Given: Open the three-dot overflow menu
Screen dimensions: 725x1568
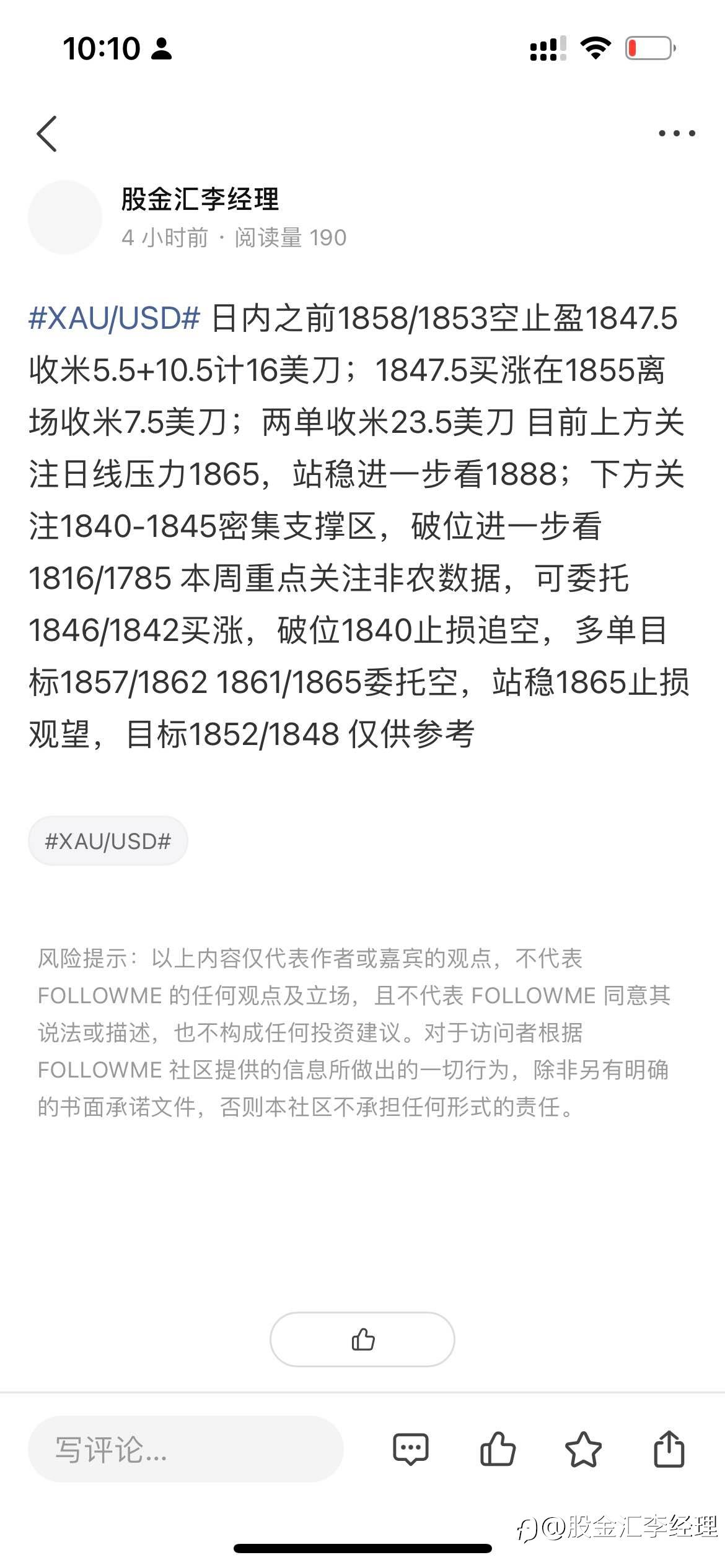Looking at the screenshot, I should click(x=677, y=133).
